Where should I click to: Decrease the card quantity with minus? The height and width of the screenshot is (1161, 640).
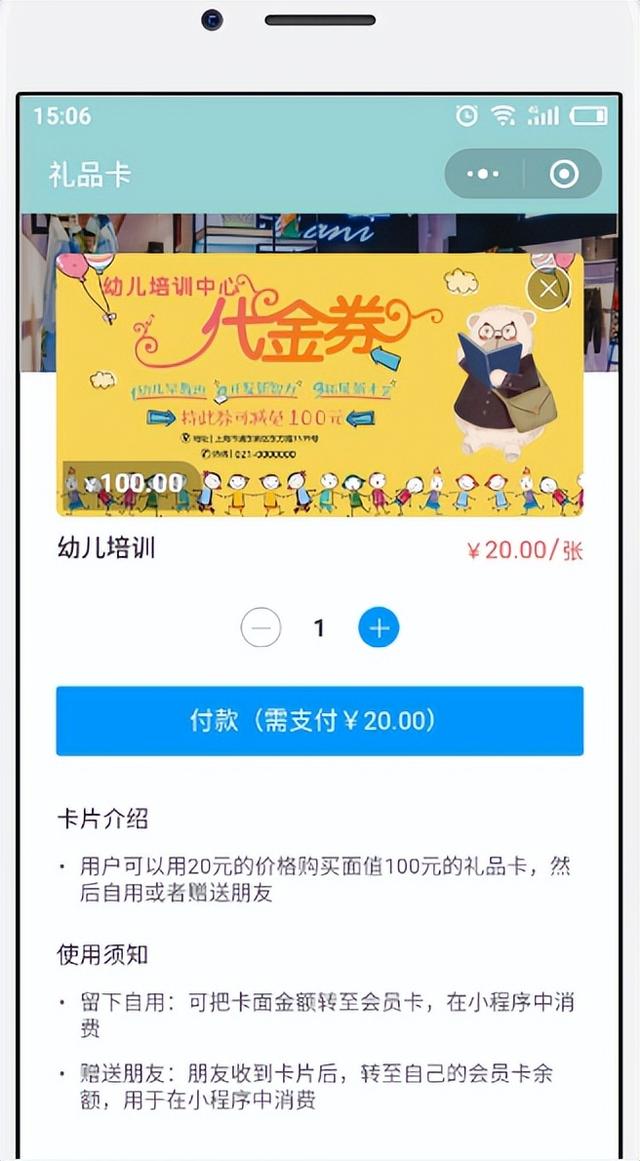click(x=261, y=628)
